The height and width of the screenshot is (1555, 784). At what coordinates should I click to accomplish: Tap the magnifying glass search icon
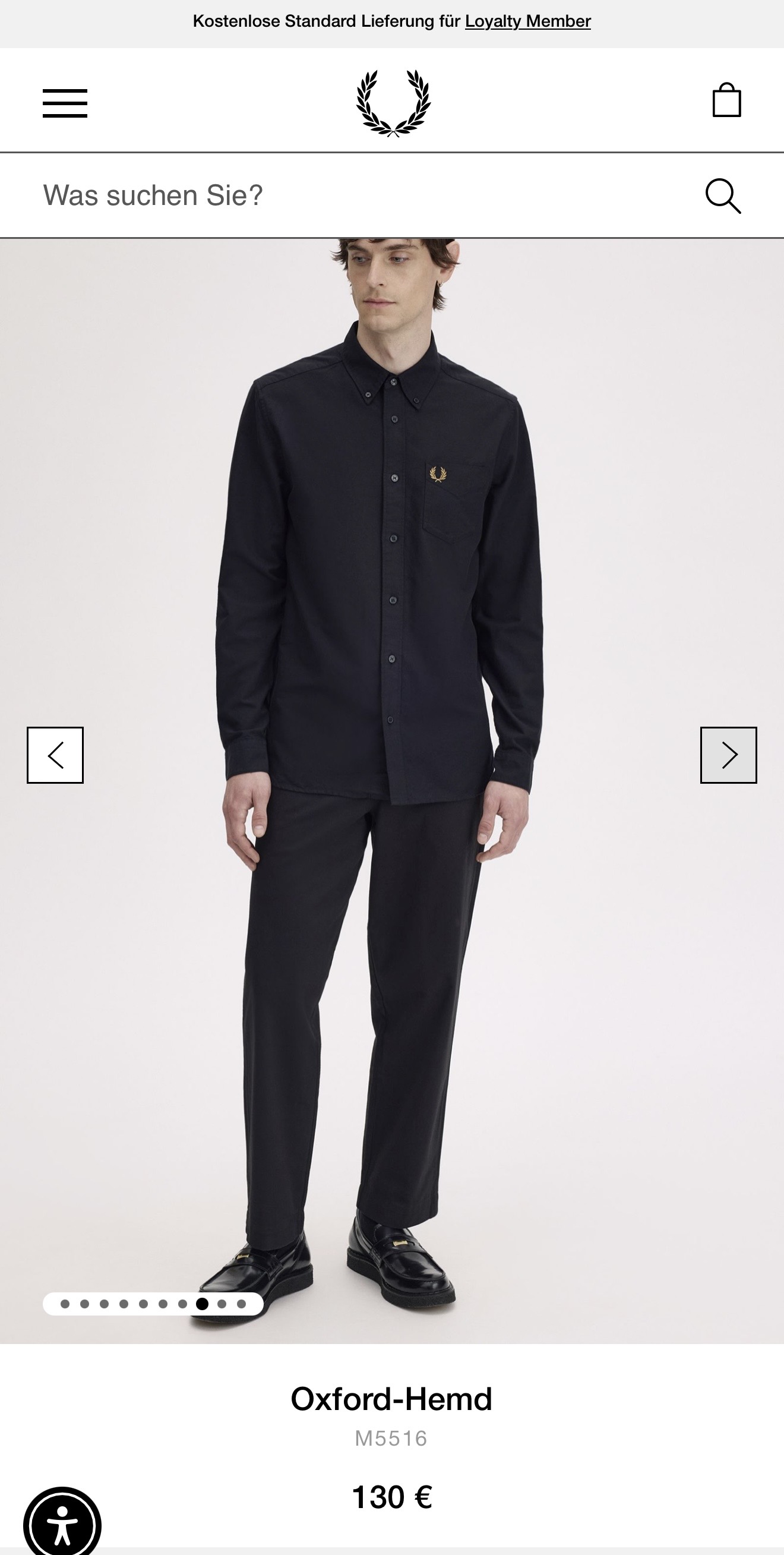722,195
